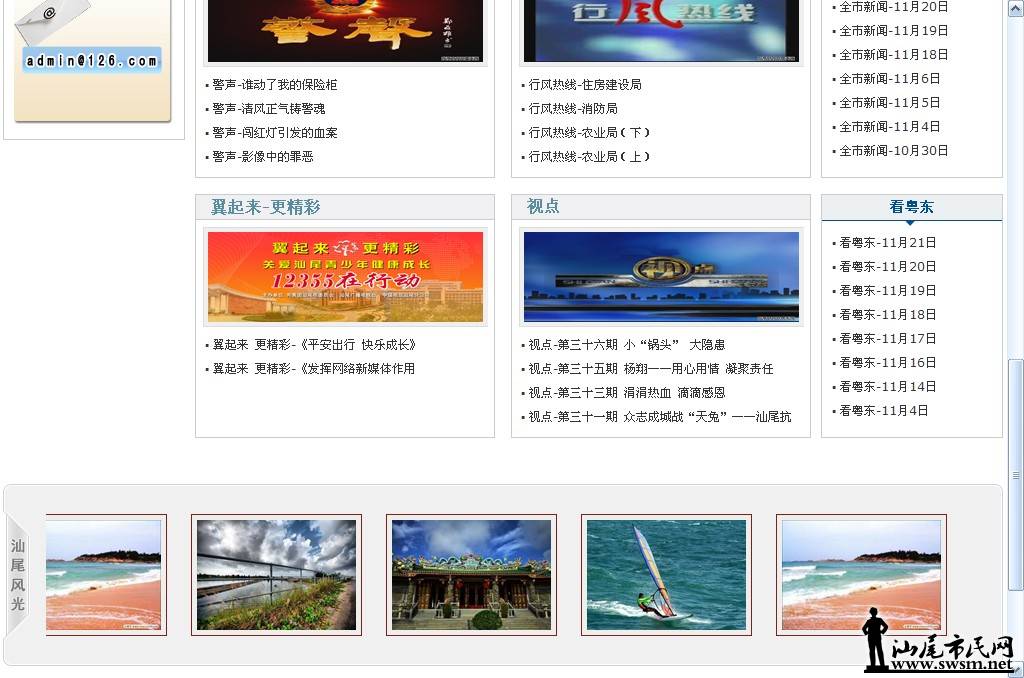This screenshot has width=1024, height=678.
Task: Open 看粤东-11月21日
Action: click(x=887, y=243)
